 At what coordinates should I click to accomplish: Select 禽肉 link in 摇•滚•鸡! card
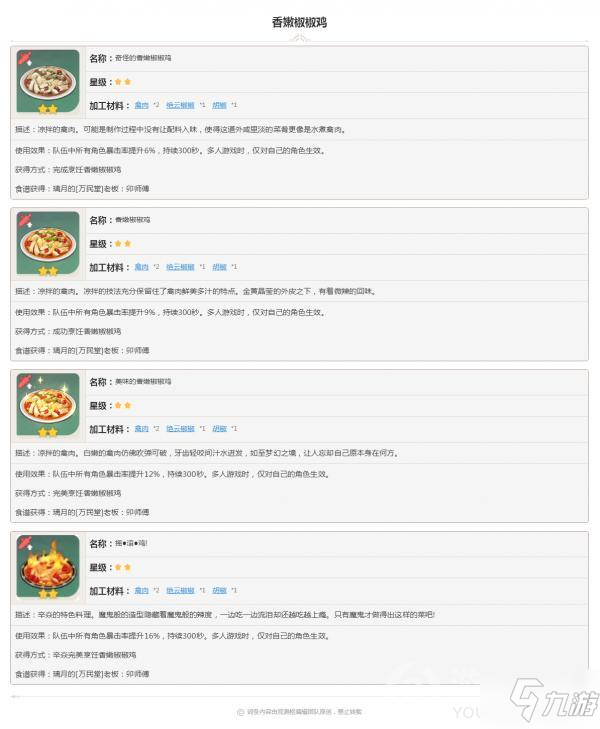[141, 591]
